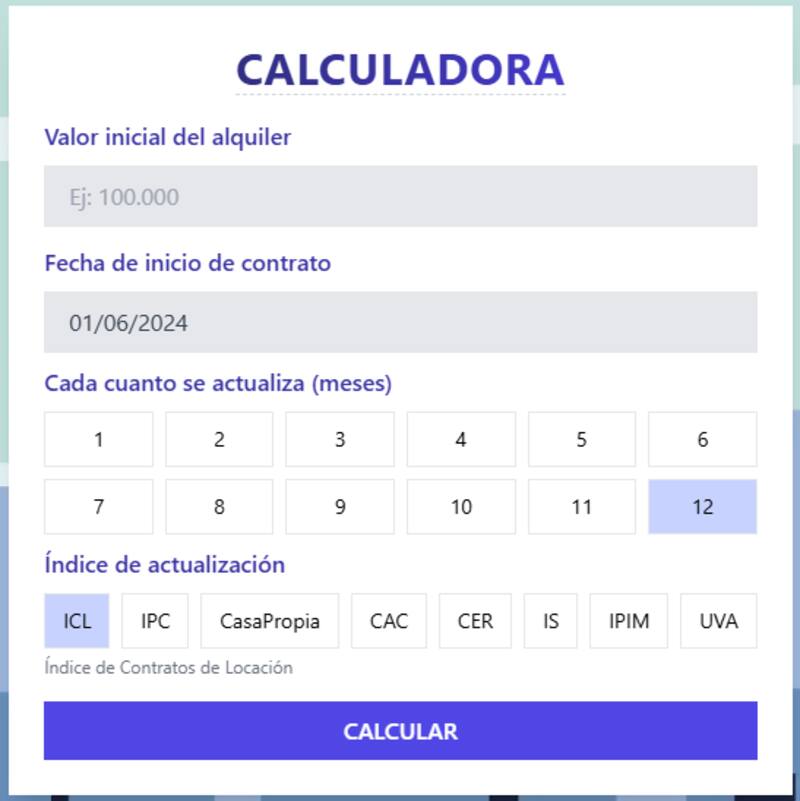Choose 3 months update frequency
Image resolution: width=800 pixels, height=801 pixels.
click(x=340, y=439)
